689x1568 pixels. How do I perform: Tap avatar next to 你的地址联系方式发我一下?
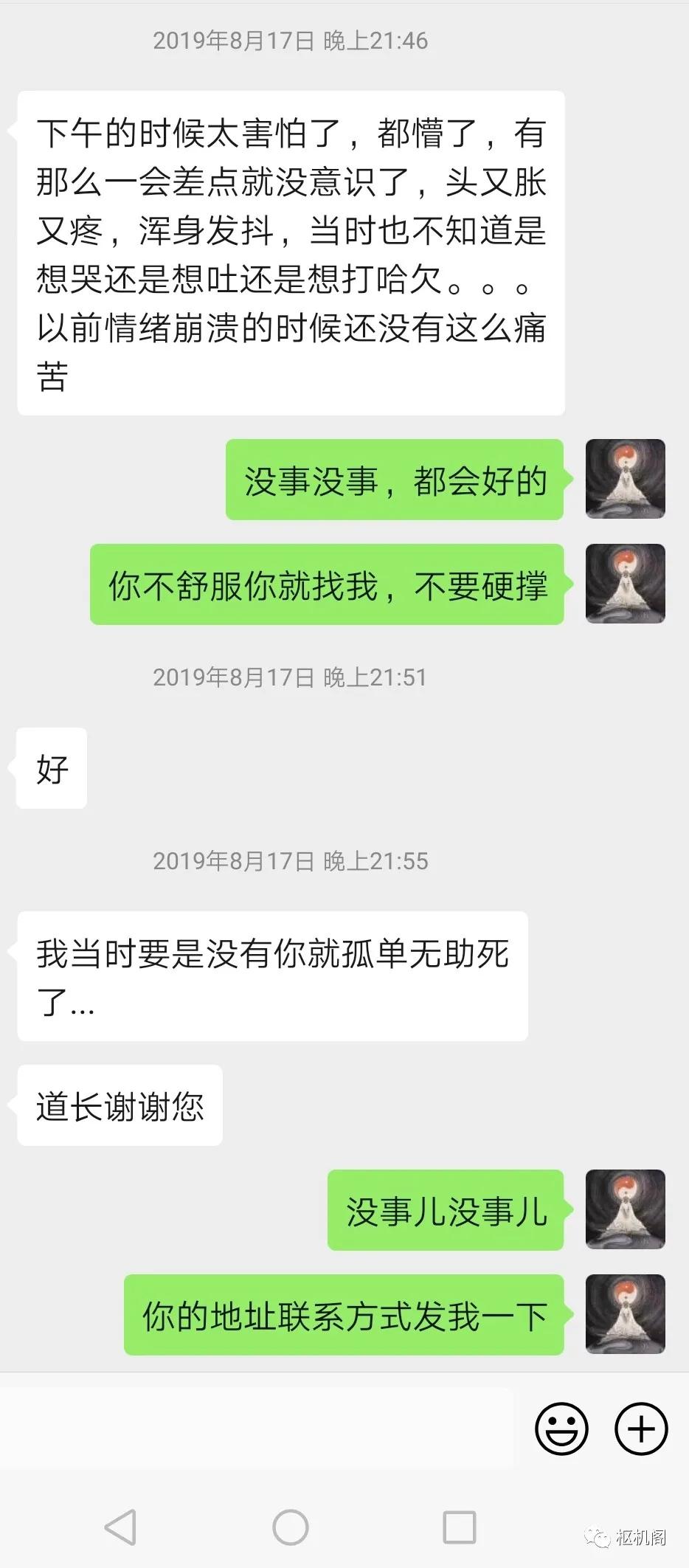pos(625,1314)
